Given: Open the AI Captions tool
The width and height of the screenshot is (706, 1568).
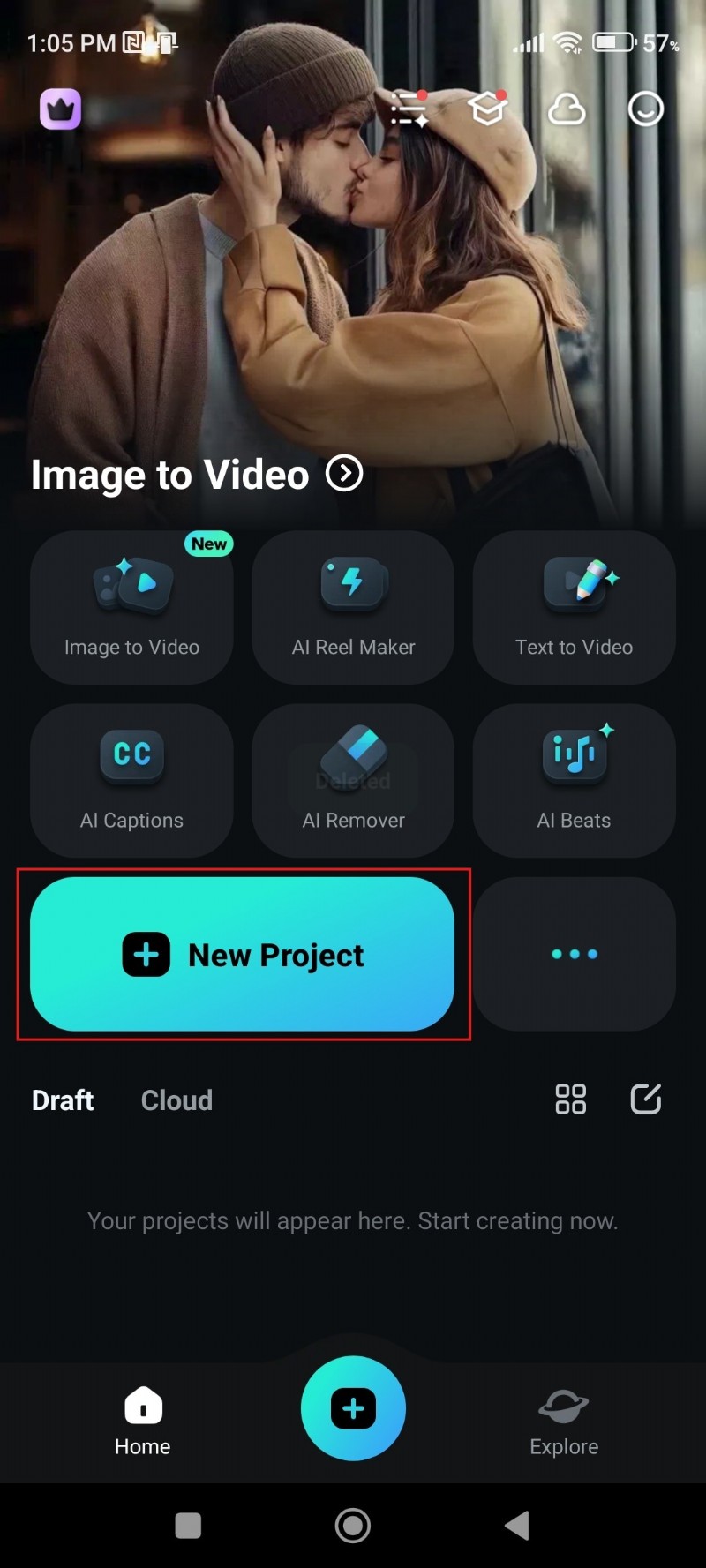Looking at the screenshot, I should (x=131, y=780).
